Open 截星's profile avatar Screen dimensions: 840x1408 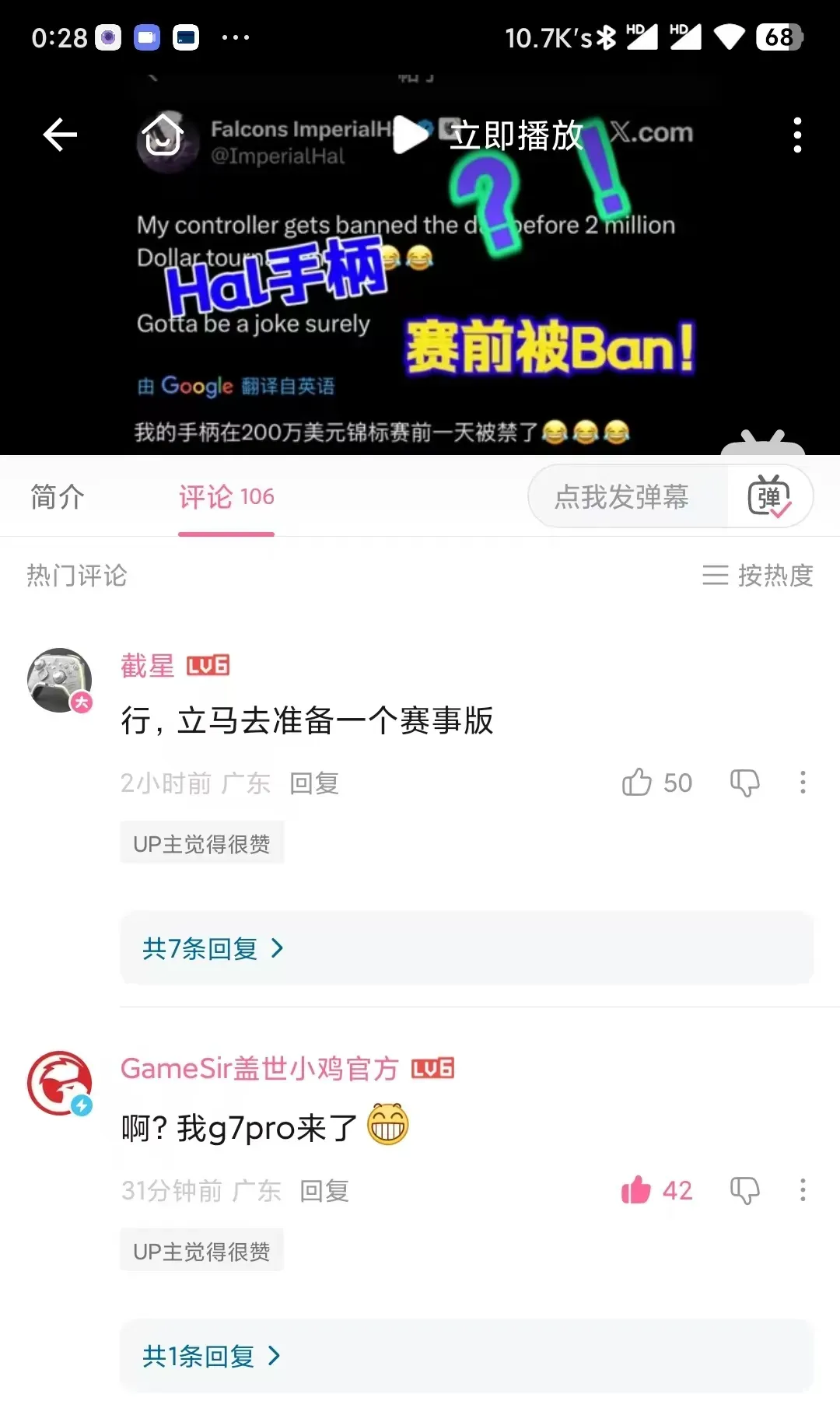coord(59,680)
